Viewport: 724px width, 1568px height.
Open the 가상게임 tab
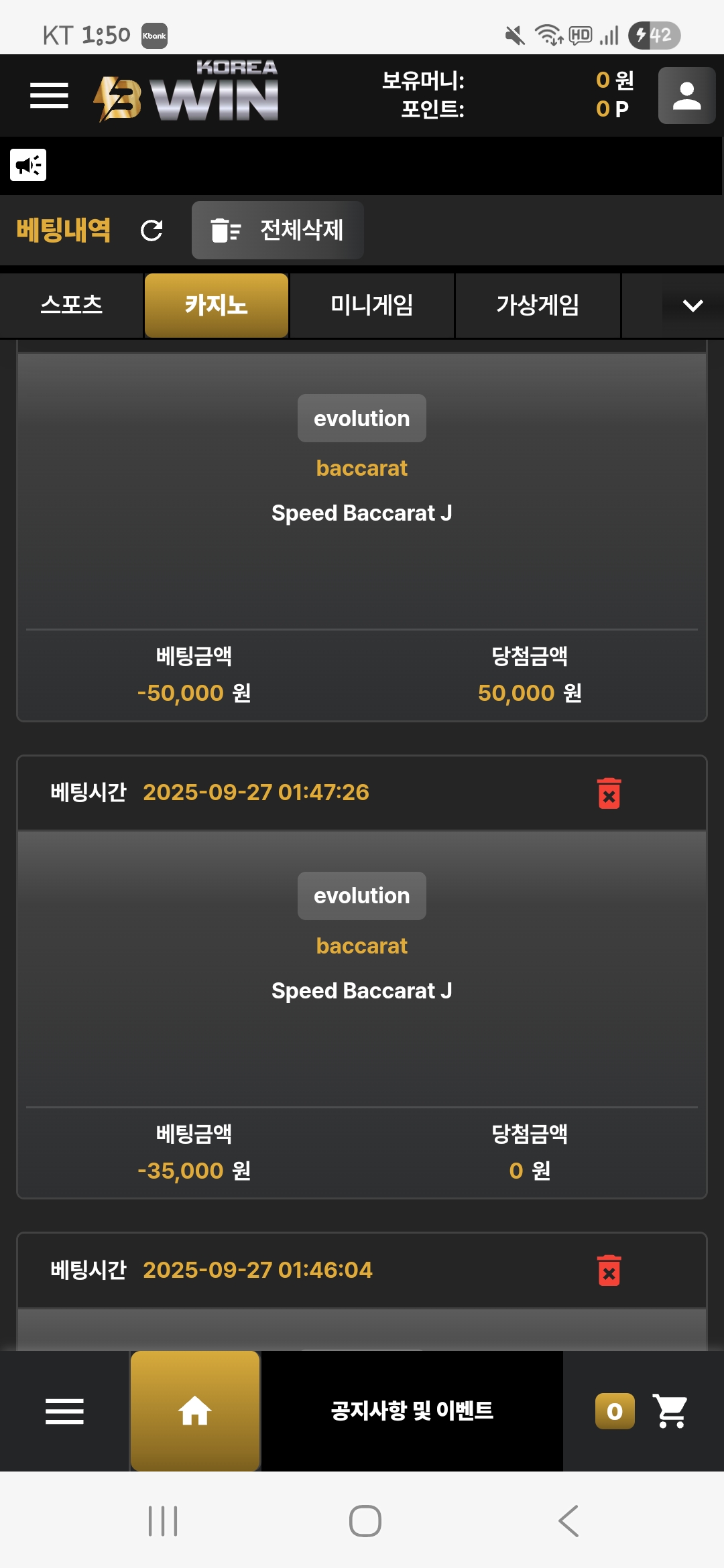[538, 305]
